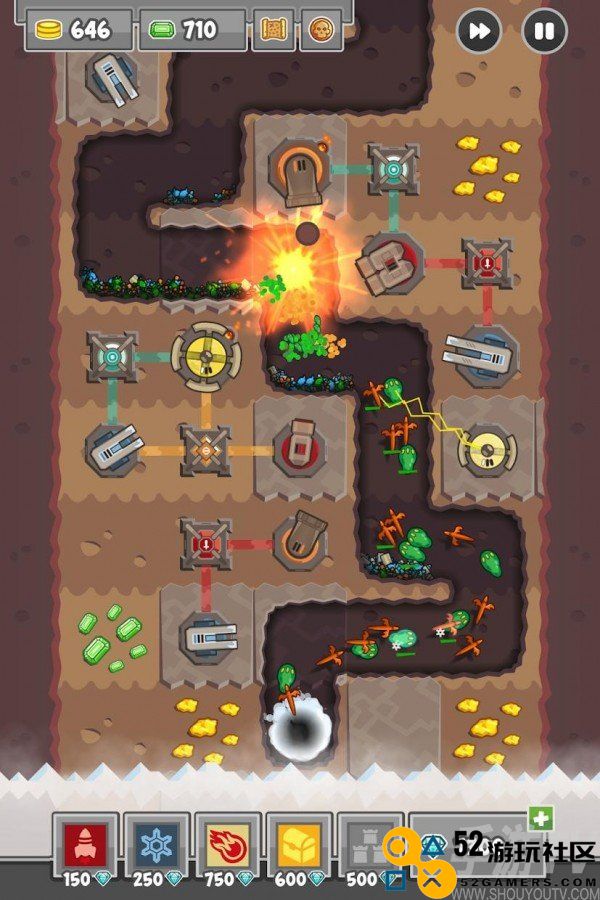This screenshot has width=600, height=900.
Task: Tap the skull coin icon
Action: pos(320,30)
